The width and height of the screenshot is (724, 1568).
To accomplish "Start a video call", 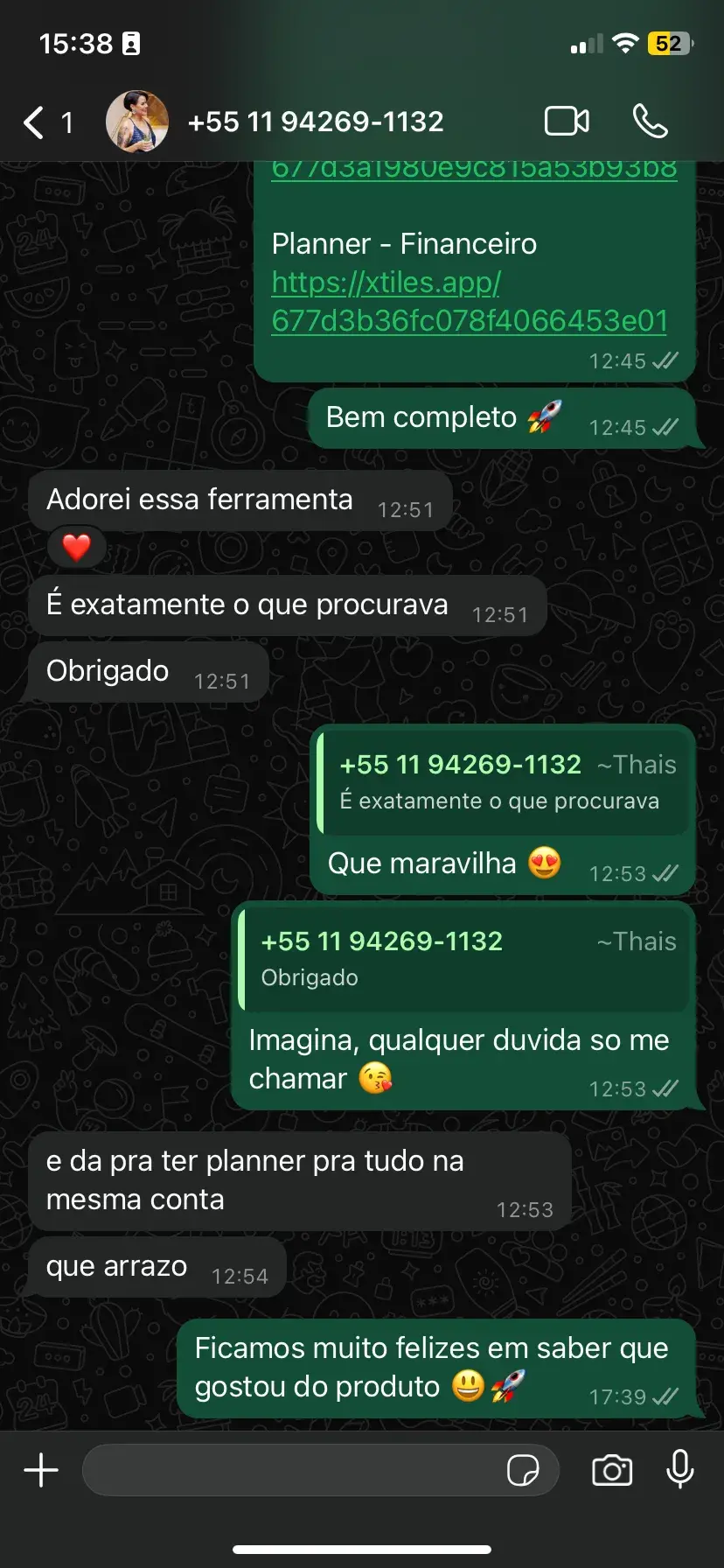I will pyautogui.click(x=567, y=122).
